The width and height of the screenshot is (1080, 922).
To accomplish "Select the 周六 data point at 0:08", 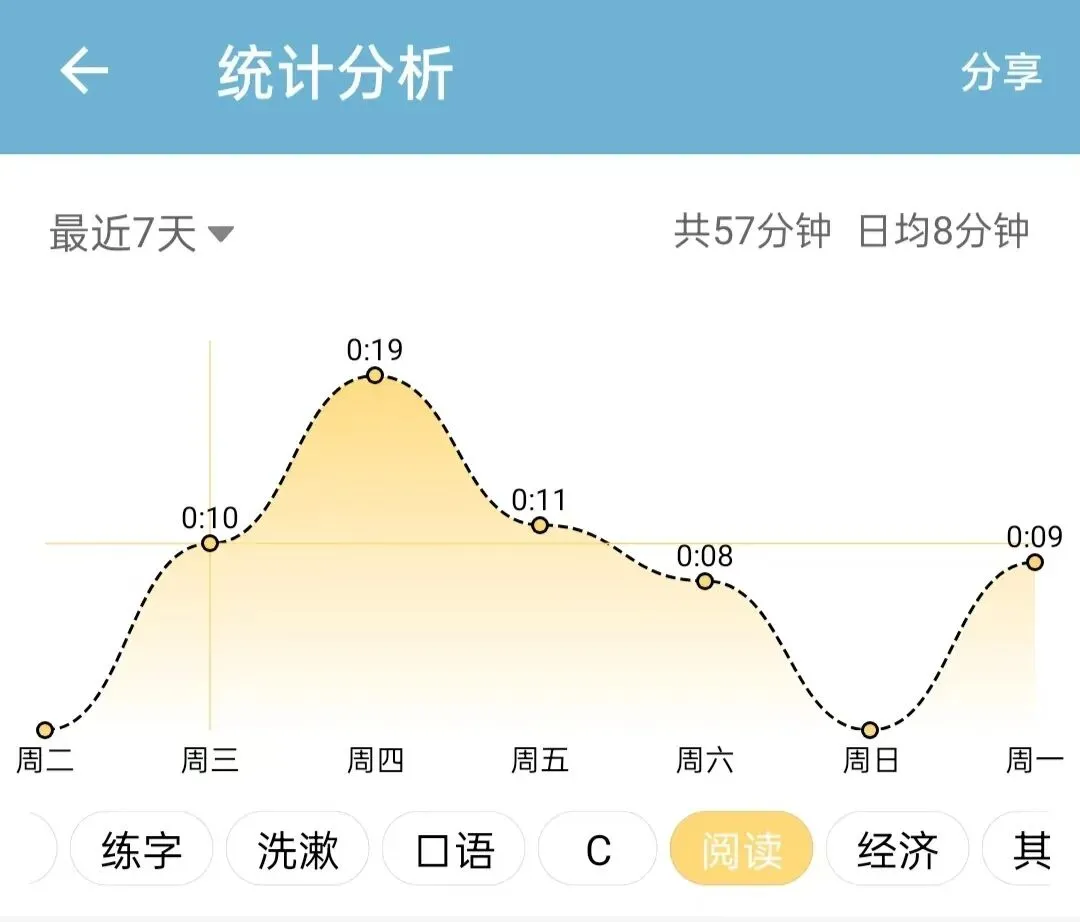I will (705, 582).
